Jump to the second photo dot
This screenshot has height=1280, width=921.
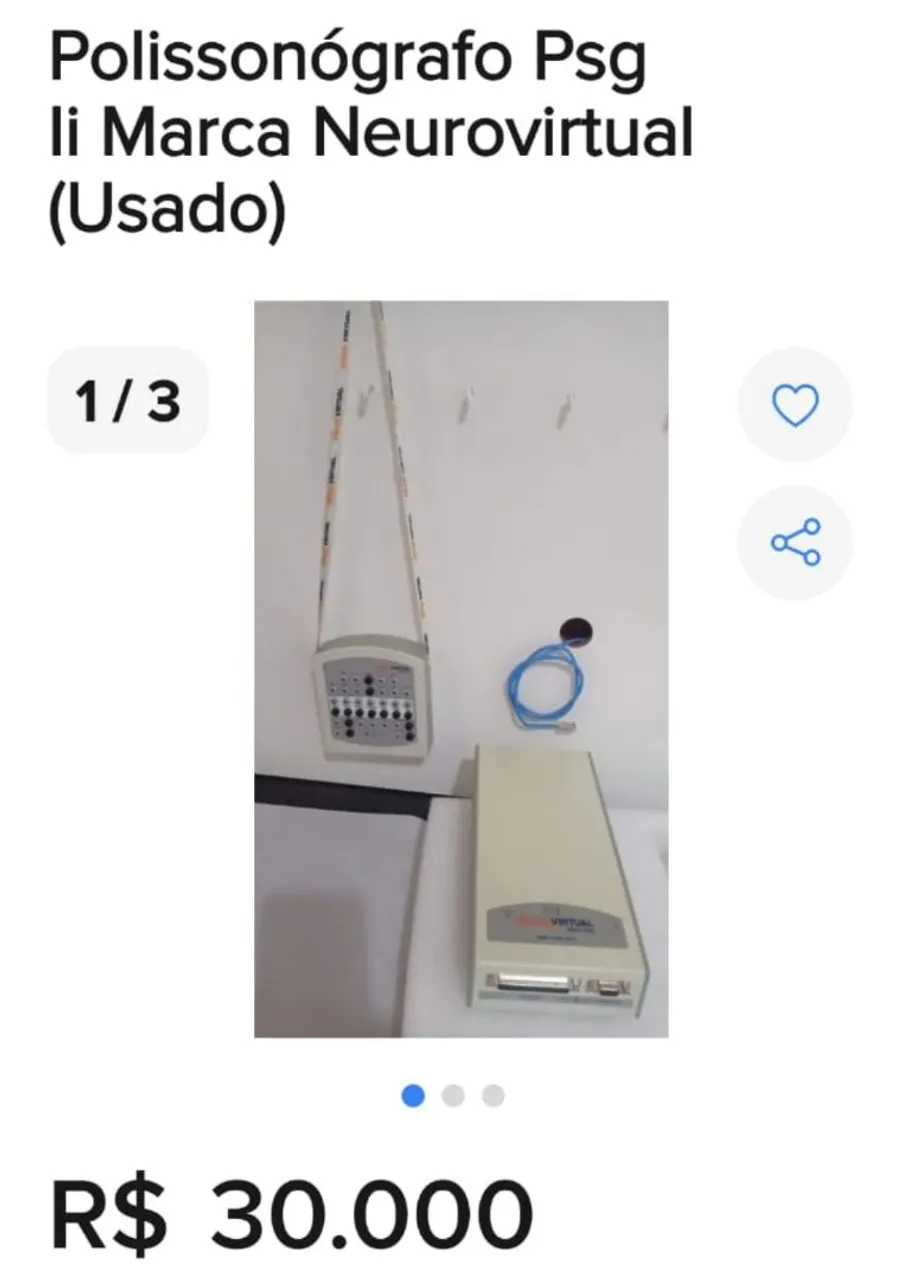pyautogui.click(x=453, y=1096)
